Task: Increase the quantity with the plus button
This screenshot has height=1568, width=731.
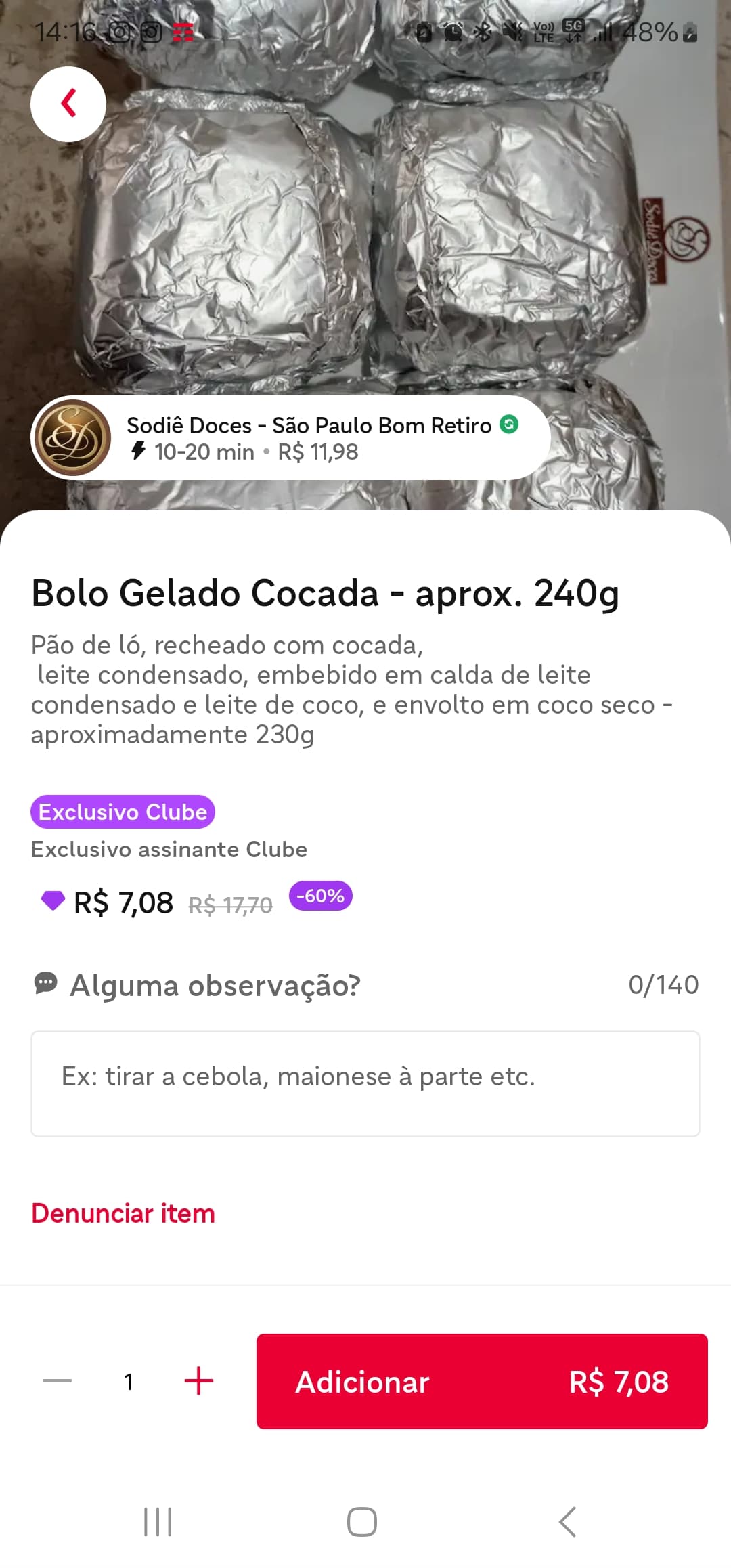Action: (x=199, y=1381)
